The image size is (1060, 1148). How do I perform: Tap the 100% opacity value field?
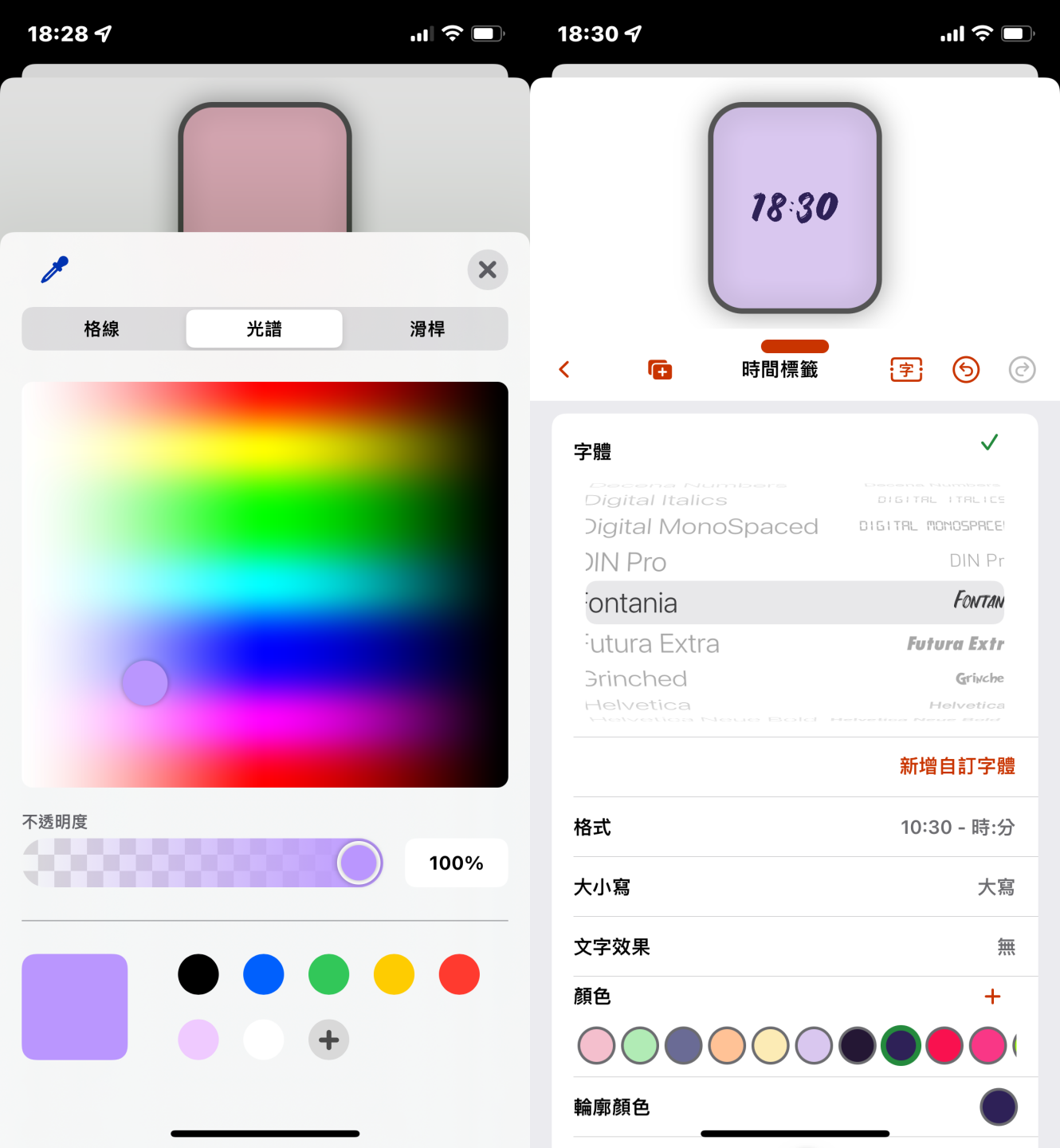pos(456,863)
